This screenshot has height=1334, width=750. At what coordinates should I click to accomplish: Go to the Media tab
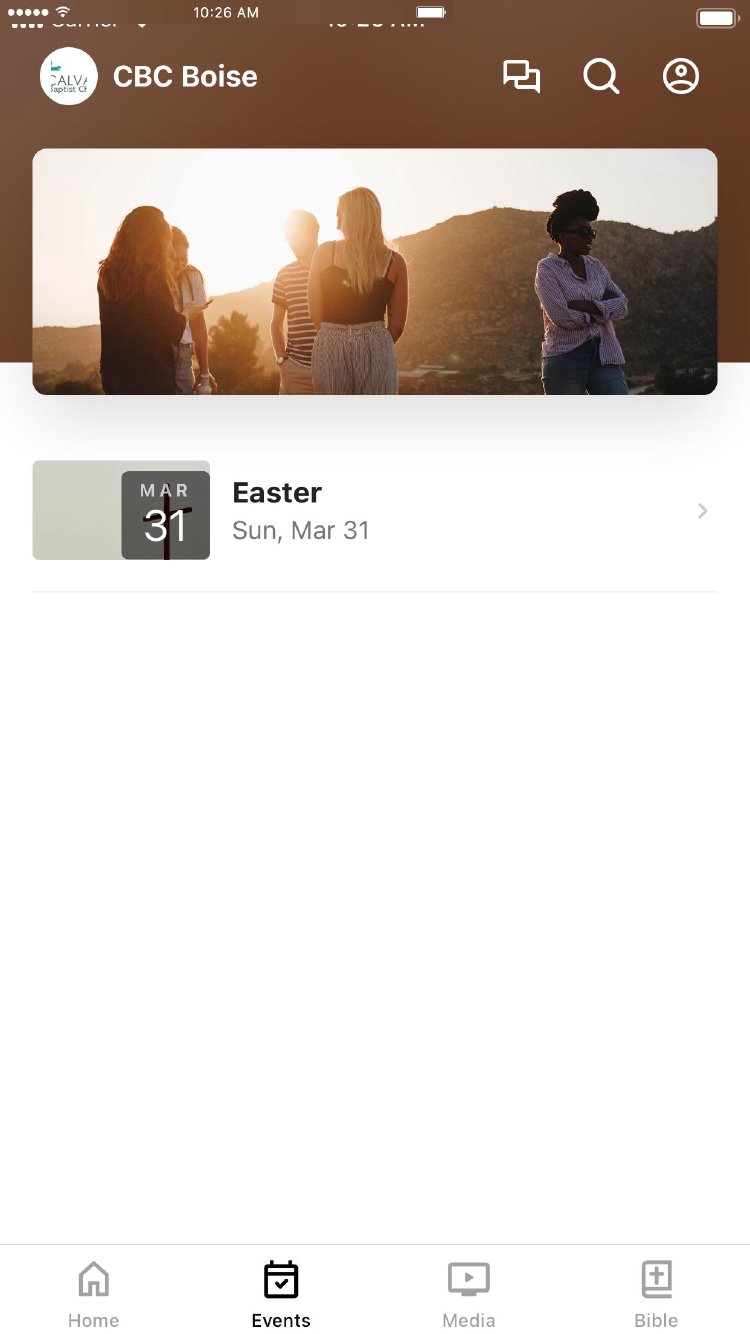(x=469, y=1294)
